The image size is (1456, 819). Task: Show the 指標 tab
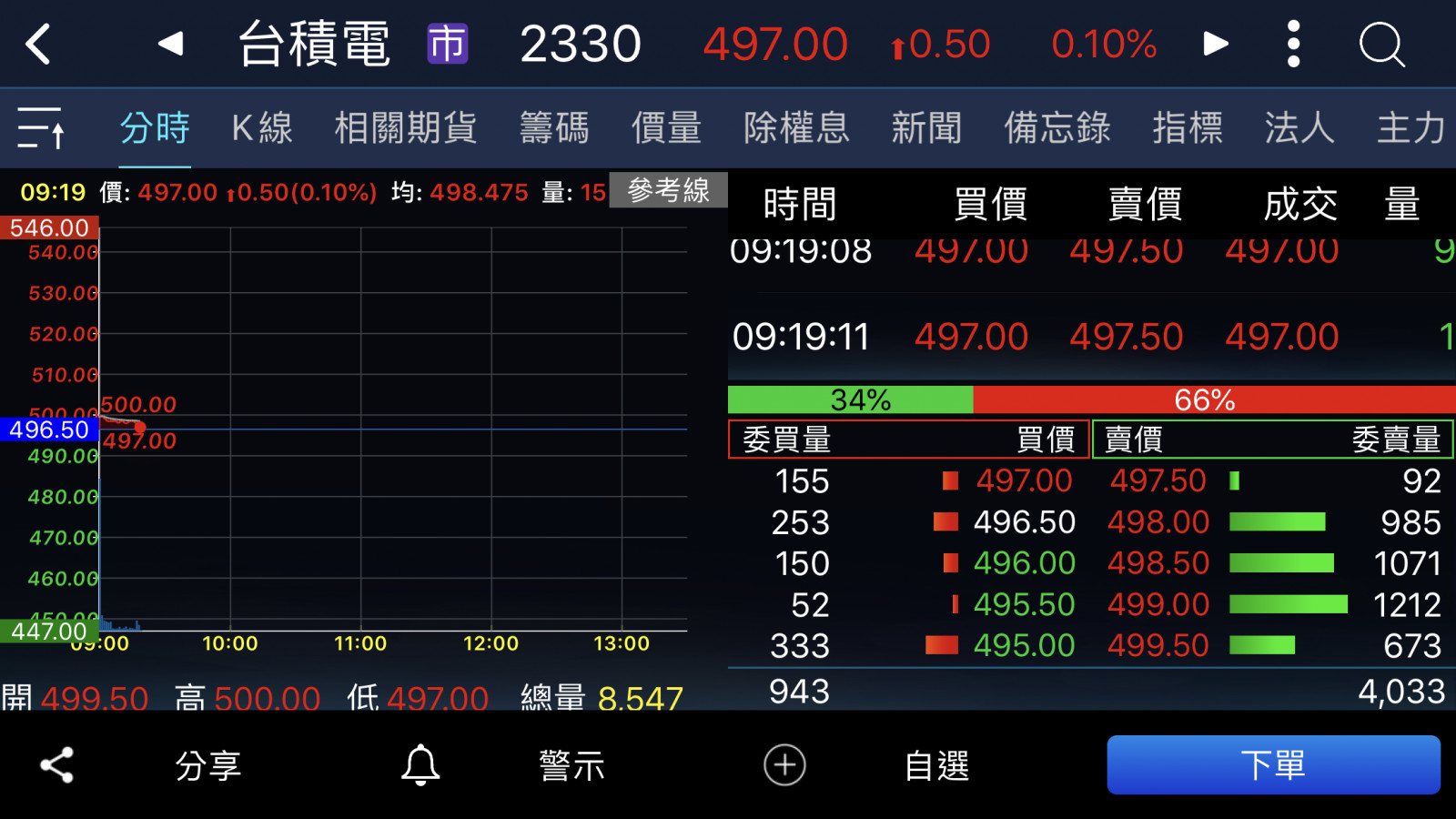(x=1188, y=127)
